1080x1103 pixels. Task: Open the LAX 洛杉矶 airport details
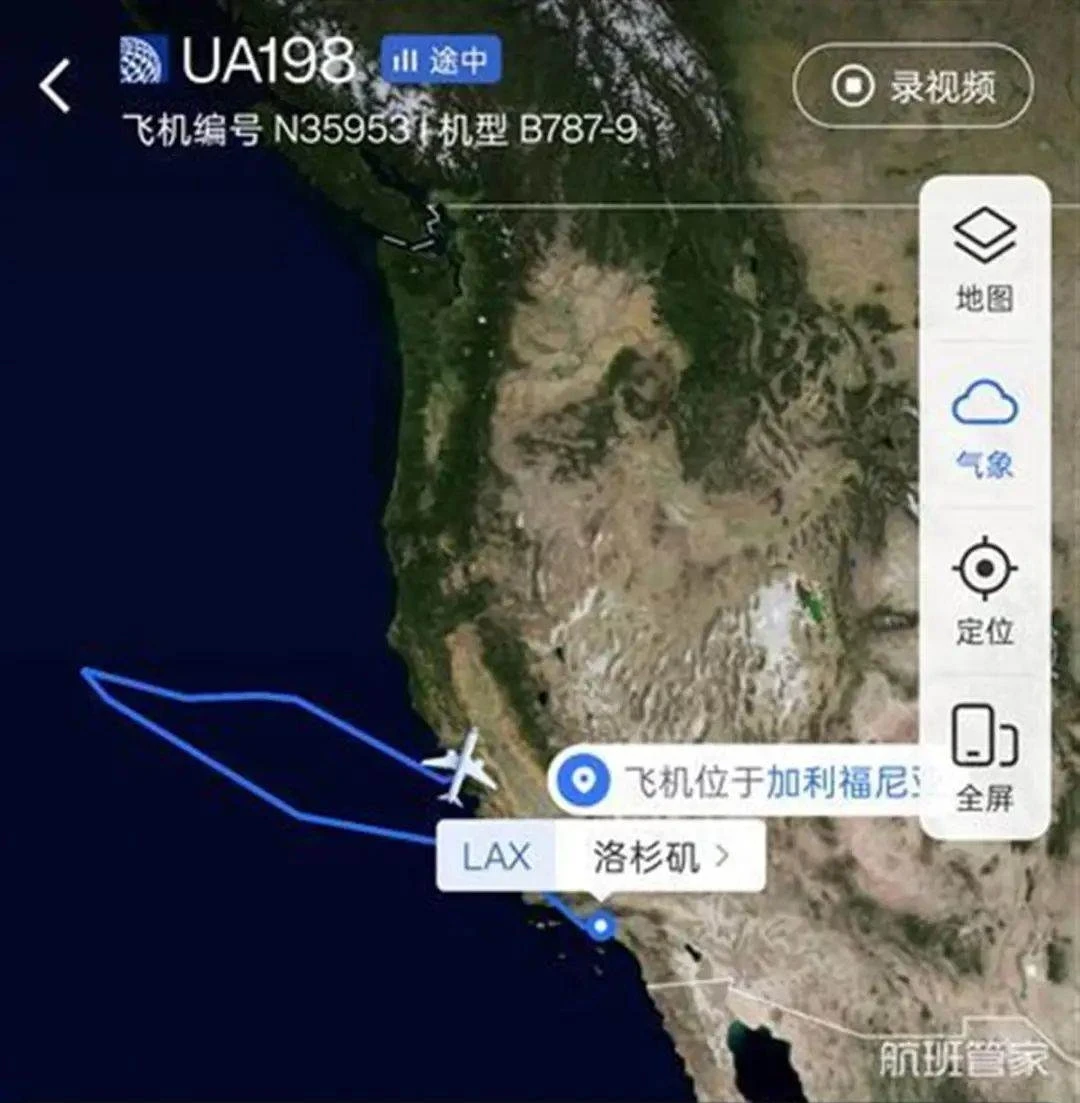tap(600, 857)
